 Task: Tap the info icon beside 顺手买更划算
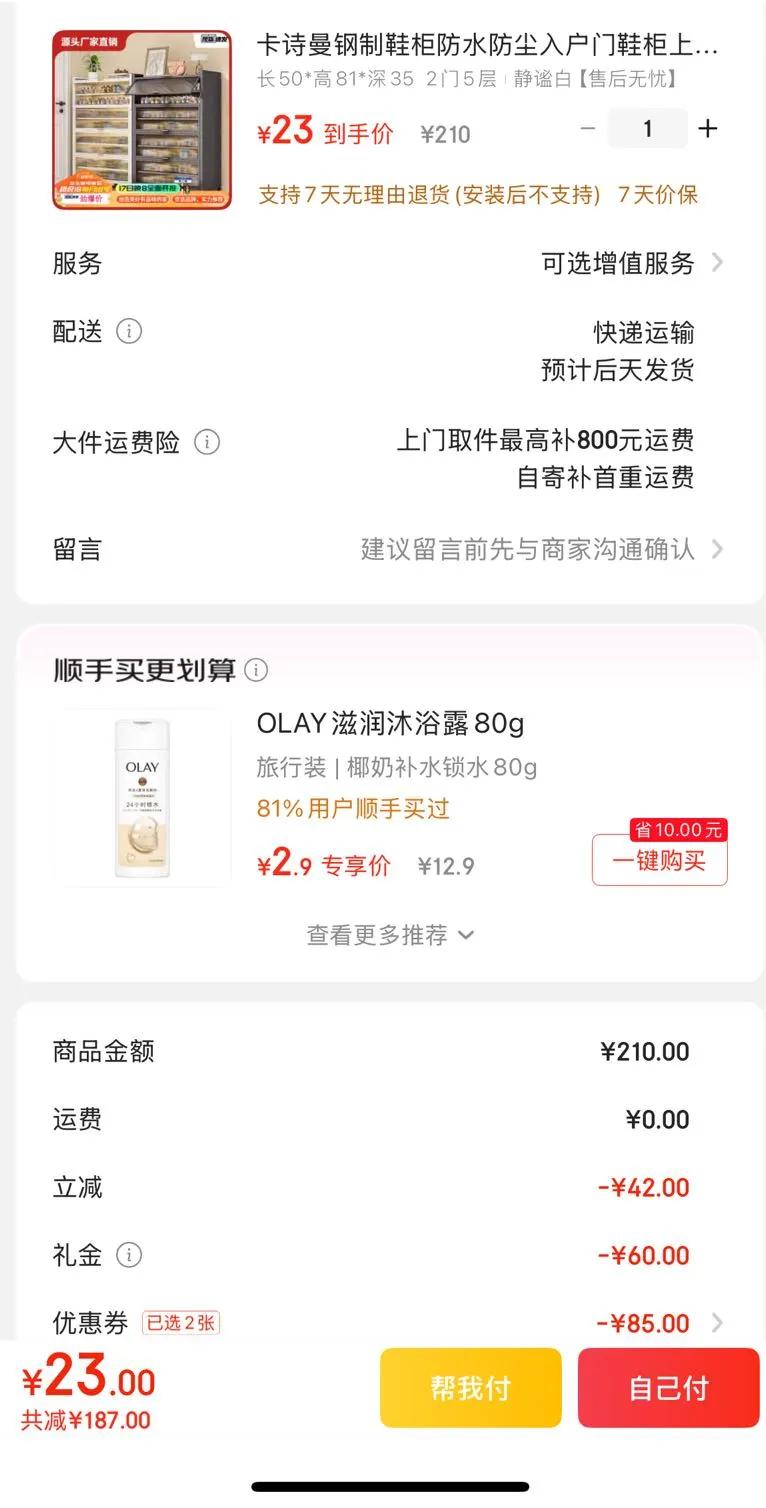click(x=256, y=670)
